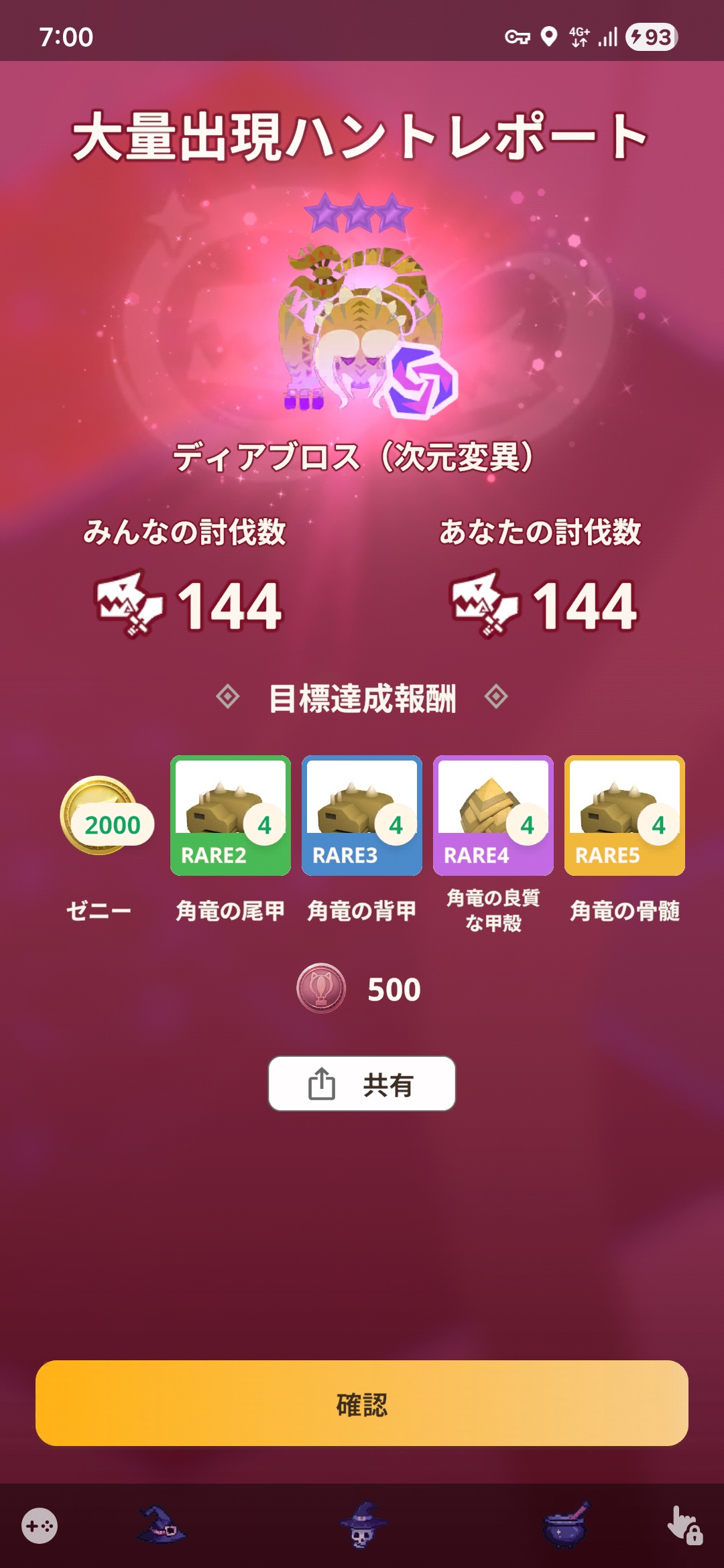Tap the witch hat icon
724x1568 pixels.
161,1524
